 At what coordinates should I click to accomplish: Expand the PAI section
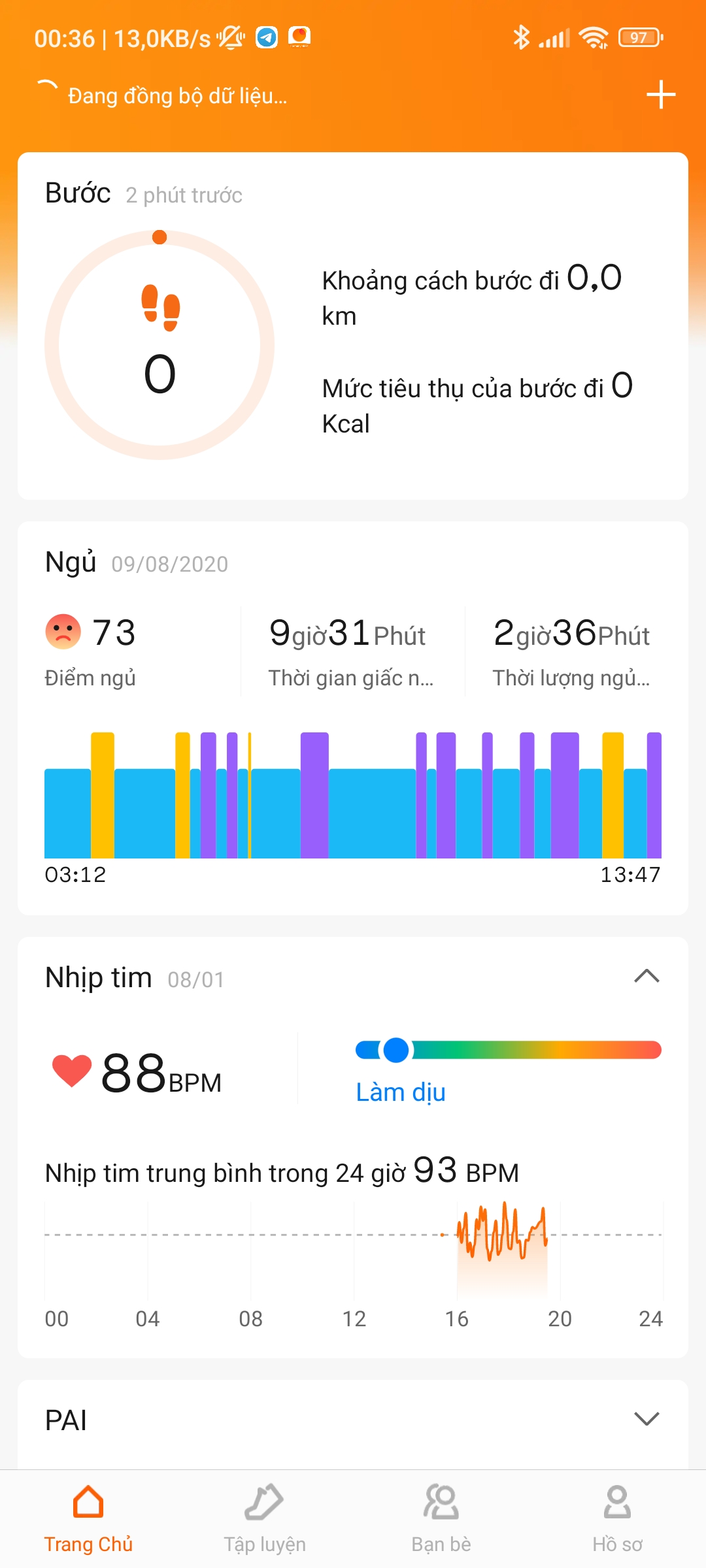[x=647, y=1418]
